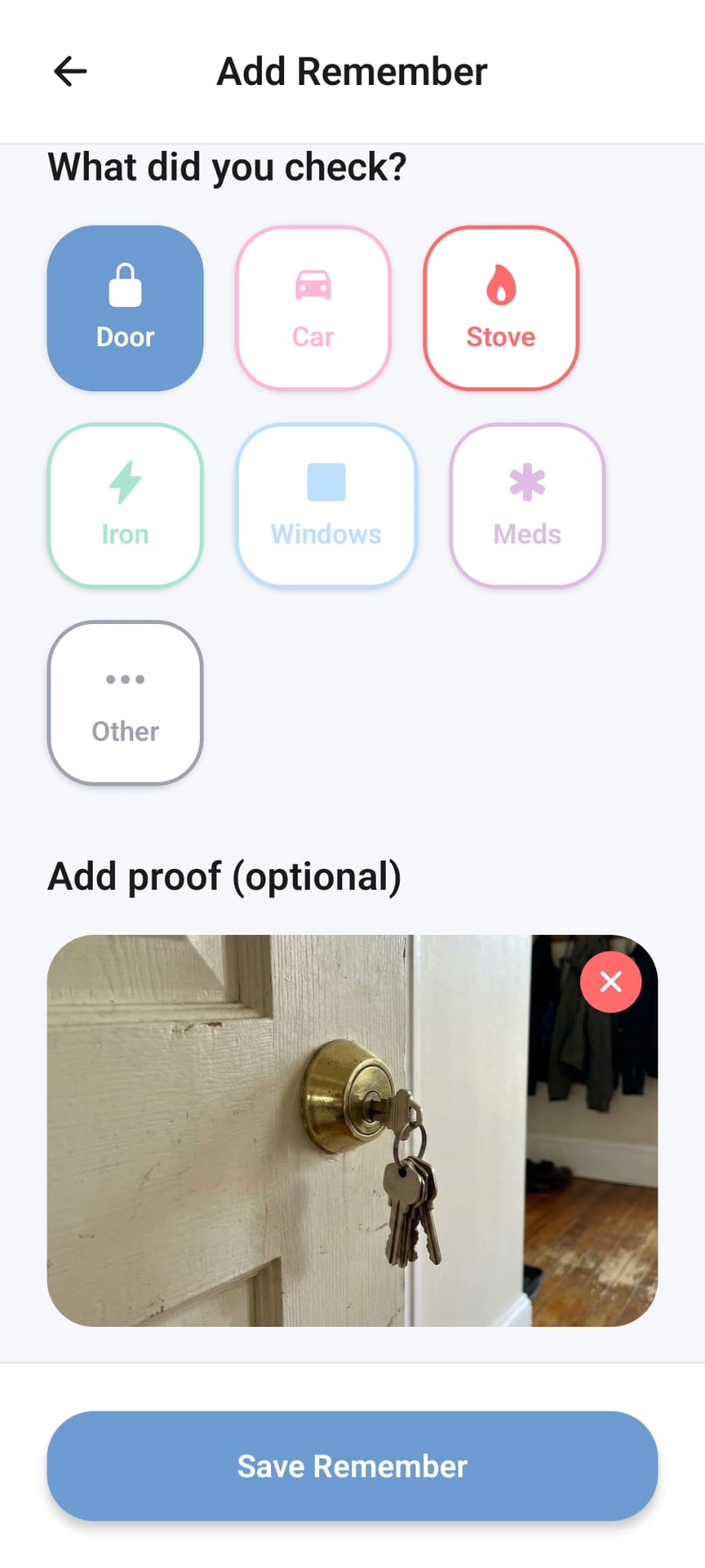Viewport: 705px width, 1568px height.
Task: Pick Stove as the checked item
Action: pos(501,308)
